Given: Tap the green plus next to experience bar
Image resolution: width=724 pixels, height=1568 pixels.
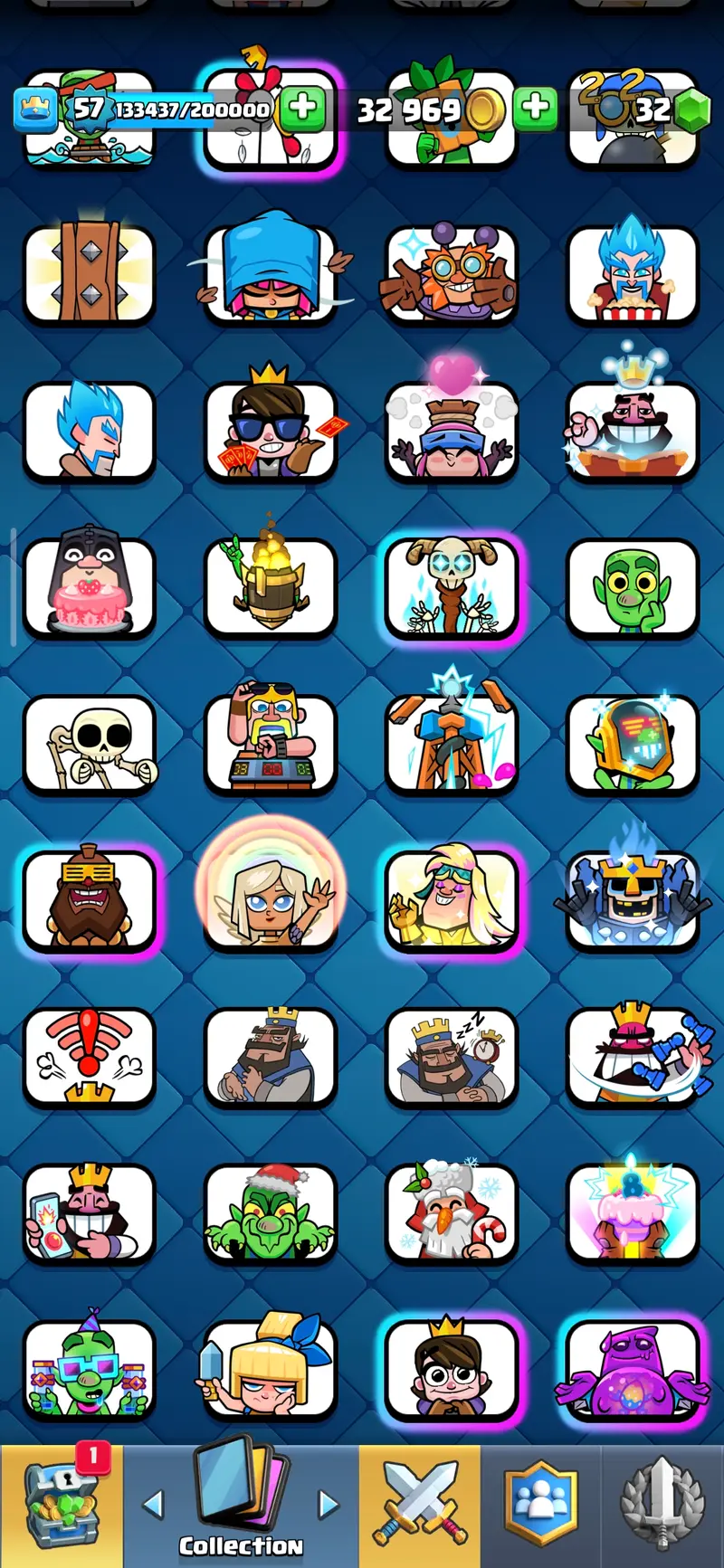Looking at the screenshot, I should [303, 109].
